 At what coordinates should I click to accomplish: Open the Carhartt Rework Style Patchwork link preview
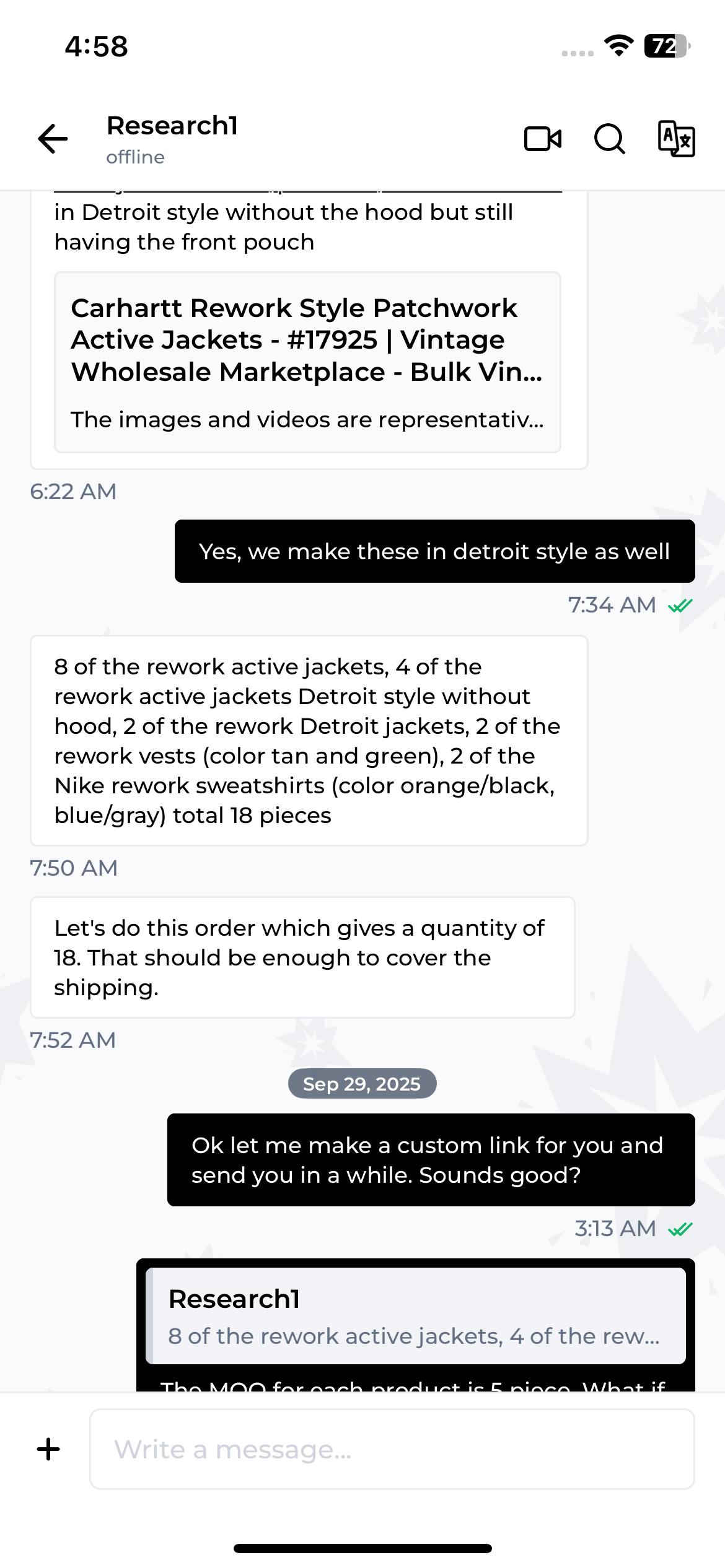[x=307, y=362]
